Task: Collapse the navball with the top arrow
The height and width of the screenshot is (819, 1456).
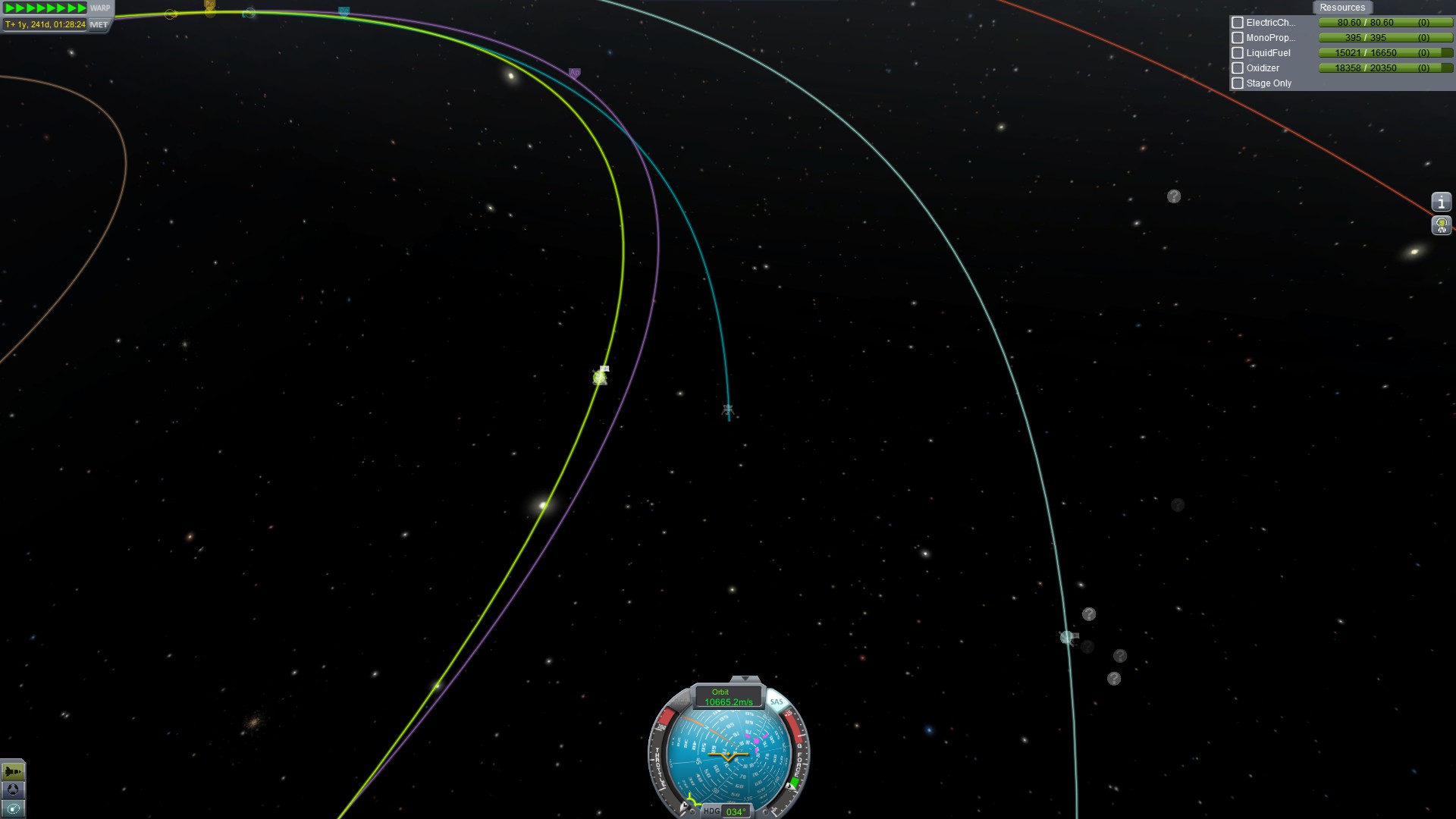Action: point(745,679)
